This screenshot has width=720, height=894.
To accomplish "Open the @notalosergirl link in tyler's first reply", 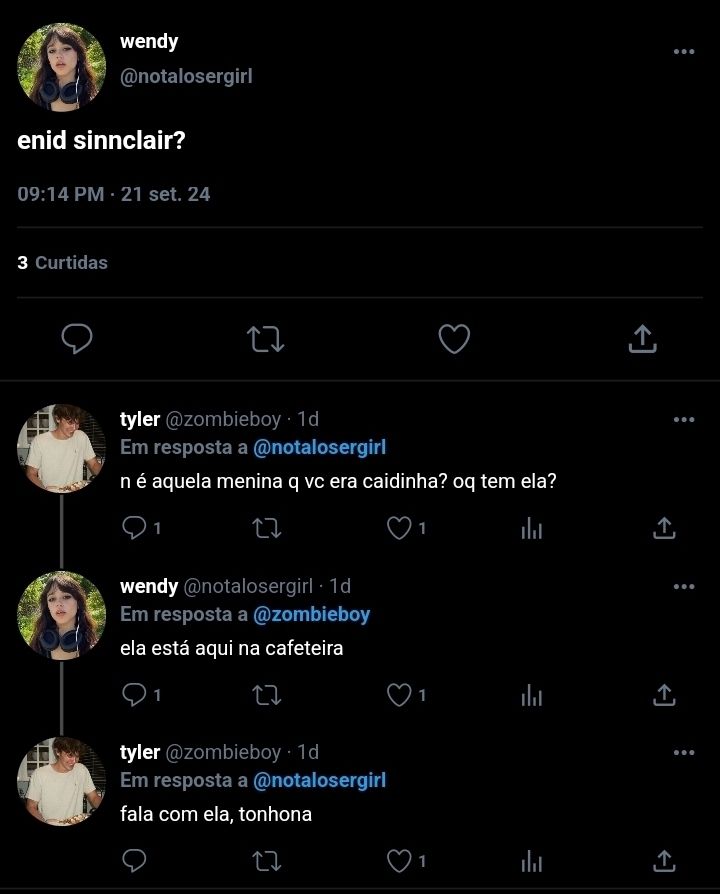I will [x=319, y=448].
